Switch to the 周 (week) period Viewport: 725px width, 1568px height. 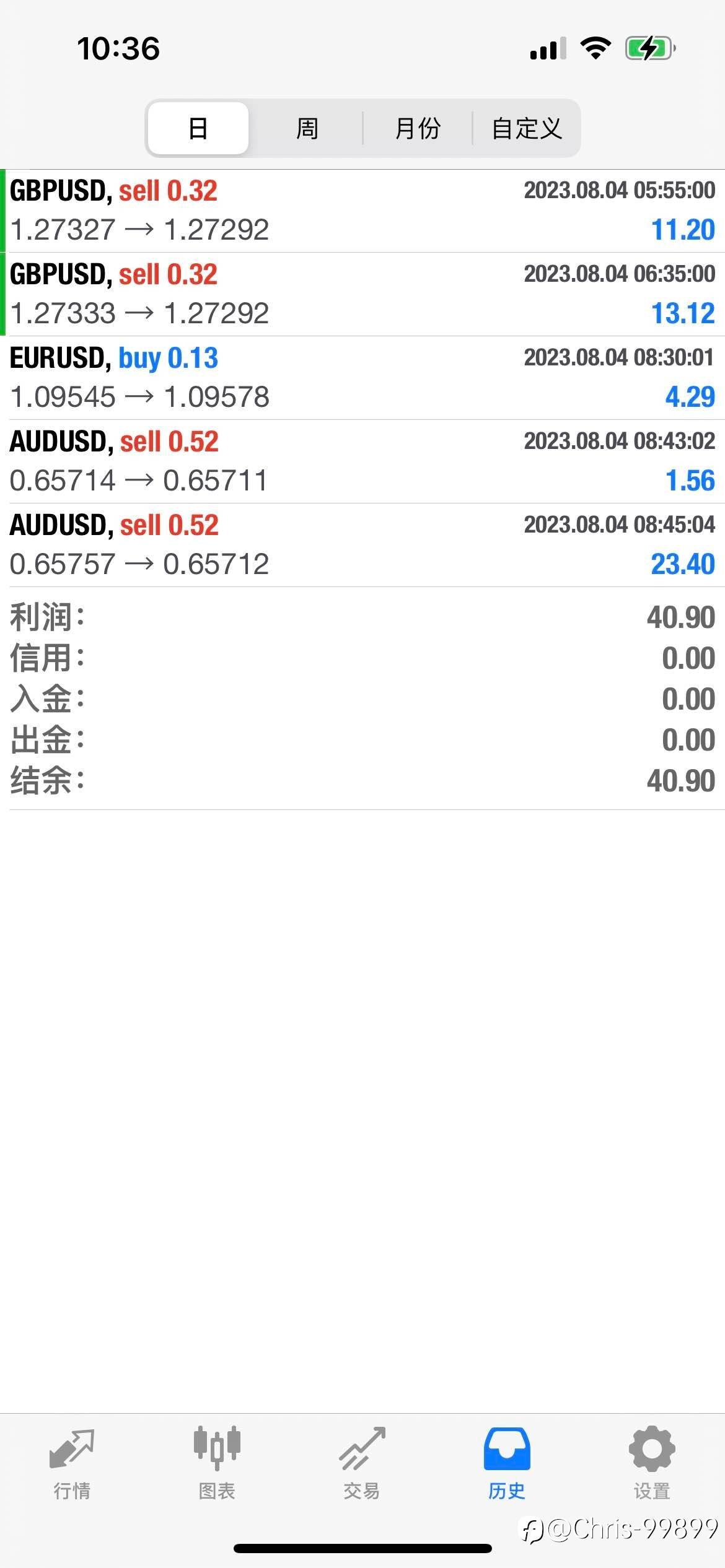click(307, 128)
